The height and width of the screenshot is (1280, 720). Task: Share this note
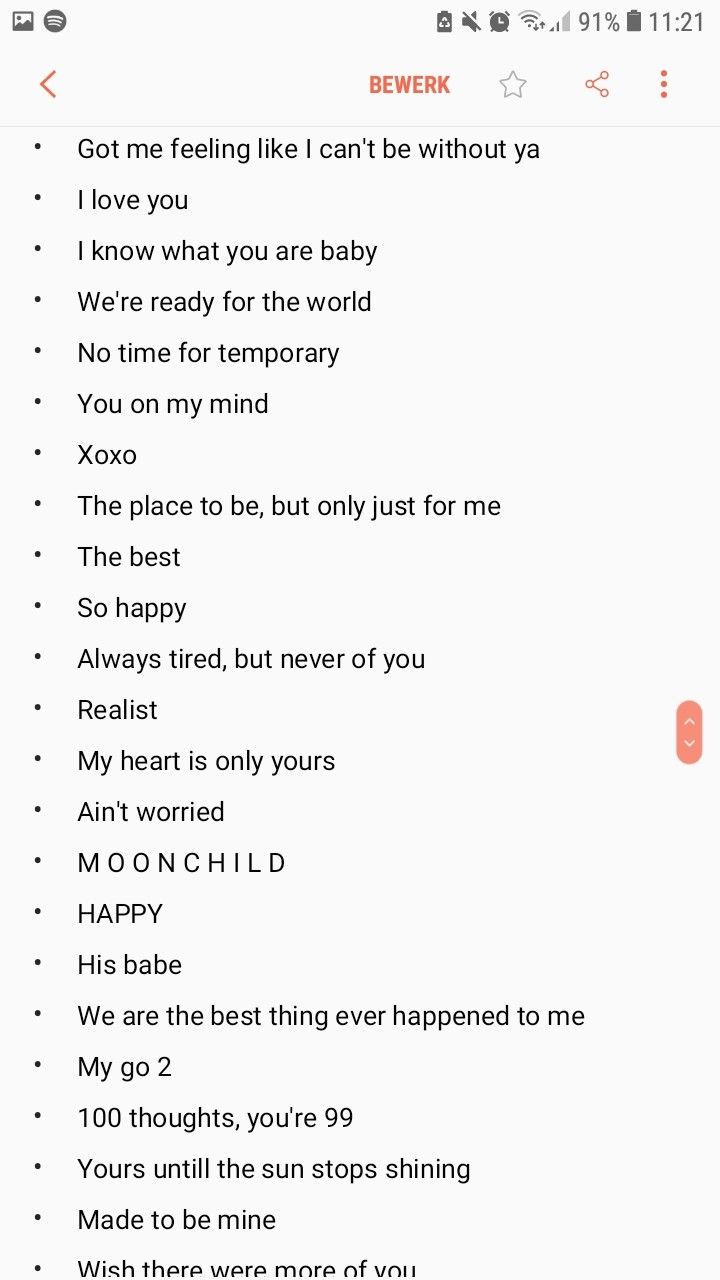[x=597, y=85]
